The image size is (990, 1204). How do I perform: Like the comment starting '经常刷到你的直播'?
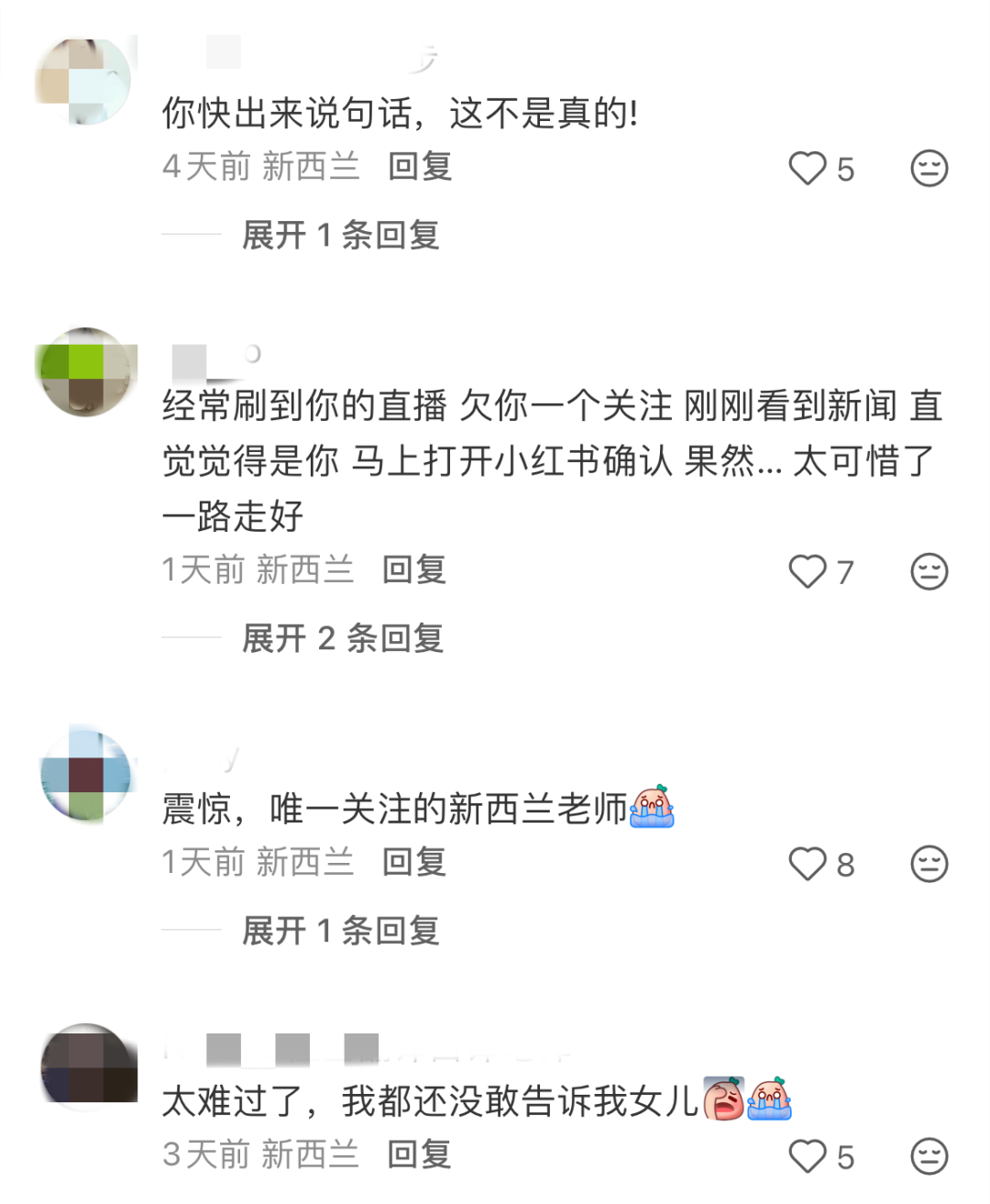pos(808,572)
